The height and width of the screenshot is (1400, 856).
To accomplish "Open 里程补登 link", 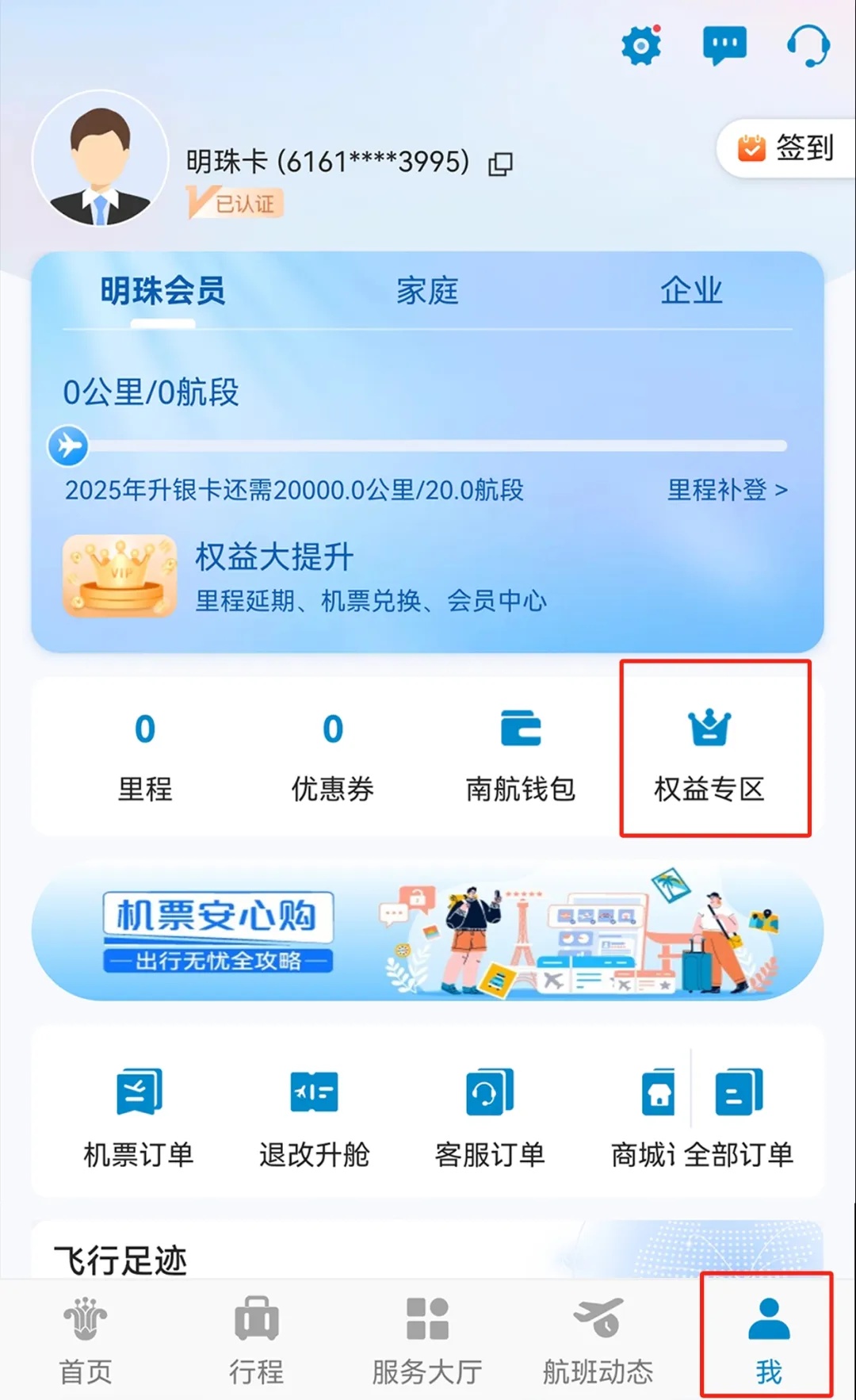I will point(727,490).
